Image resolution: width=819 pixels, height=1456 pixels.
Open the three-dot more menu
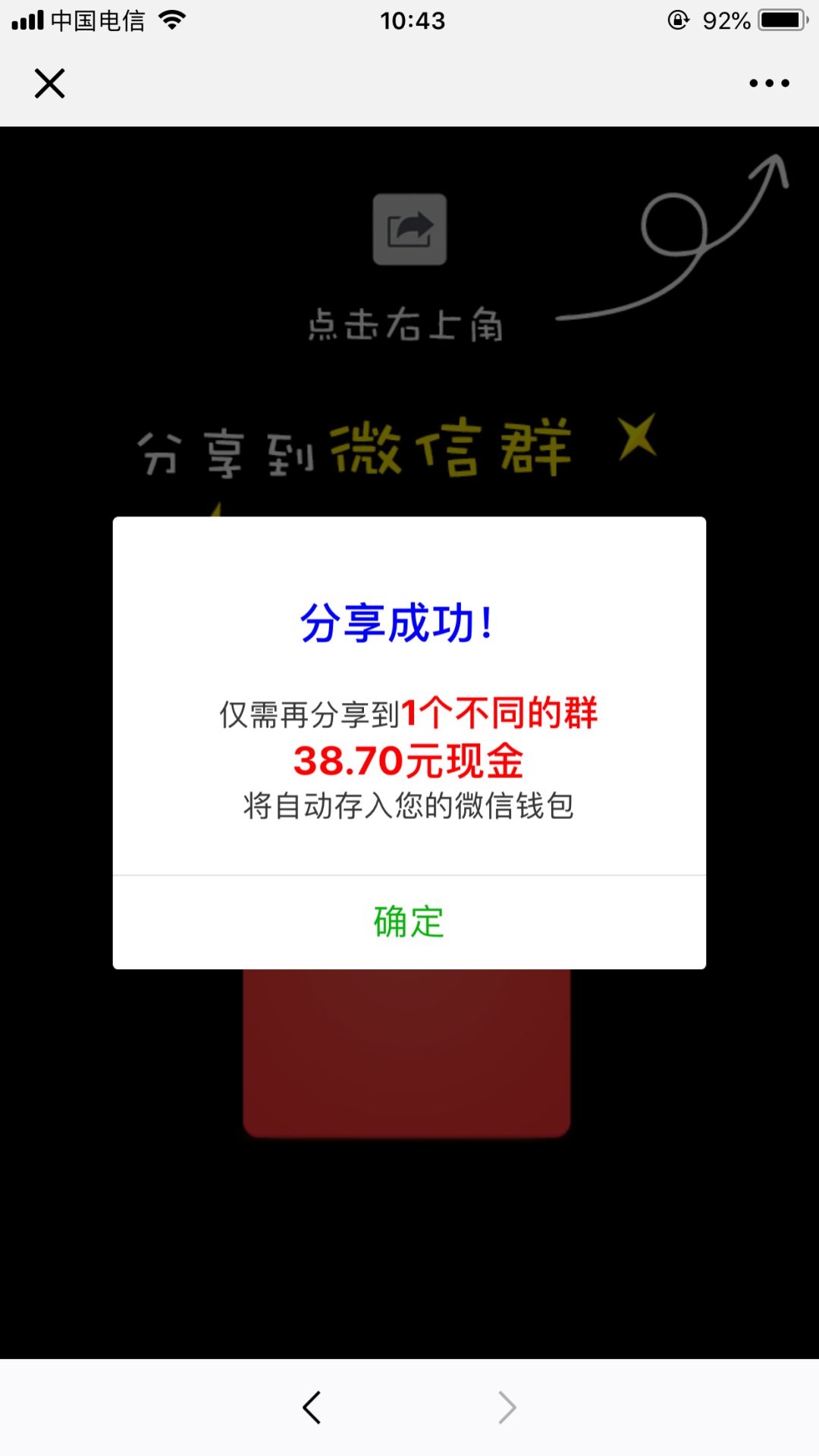pos(769,83)
